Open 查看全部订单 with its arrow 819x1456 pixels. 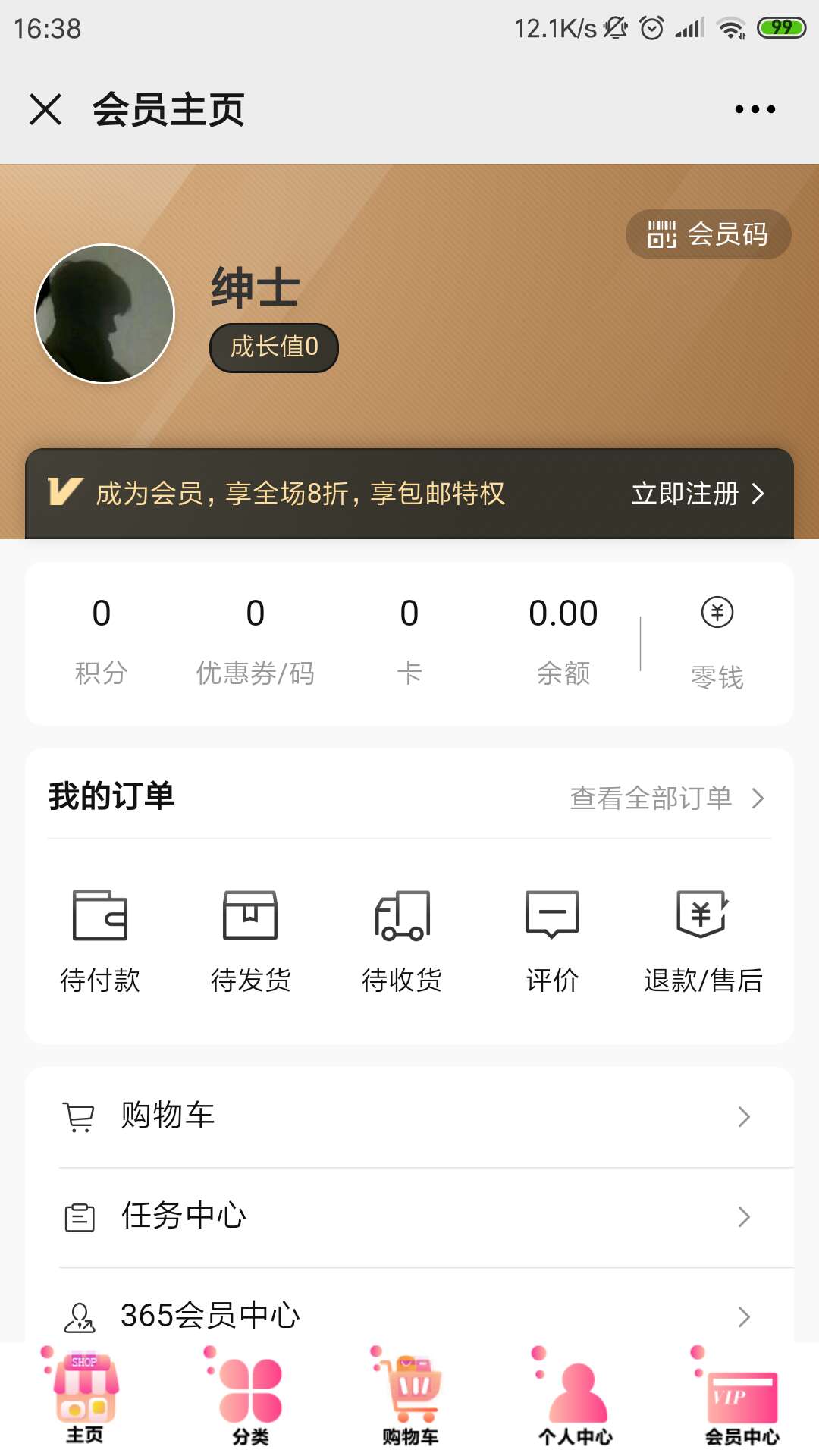[x=662, y=798]
